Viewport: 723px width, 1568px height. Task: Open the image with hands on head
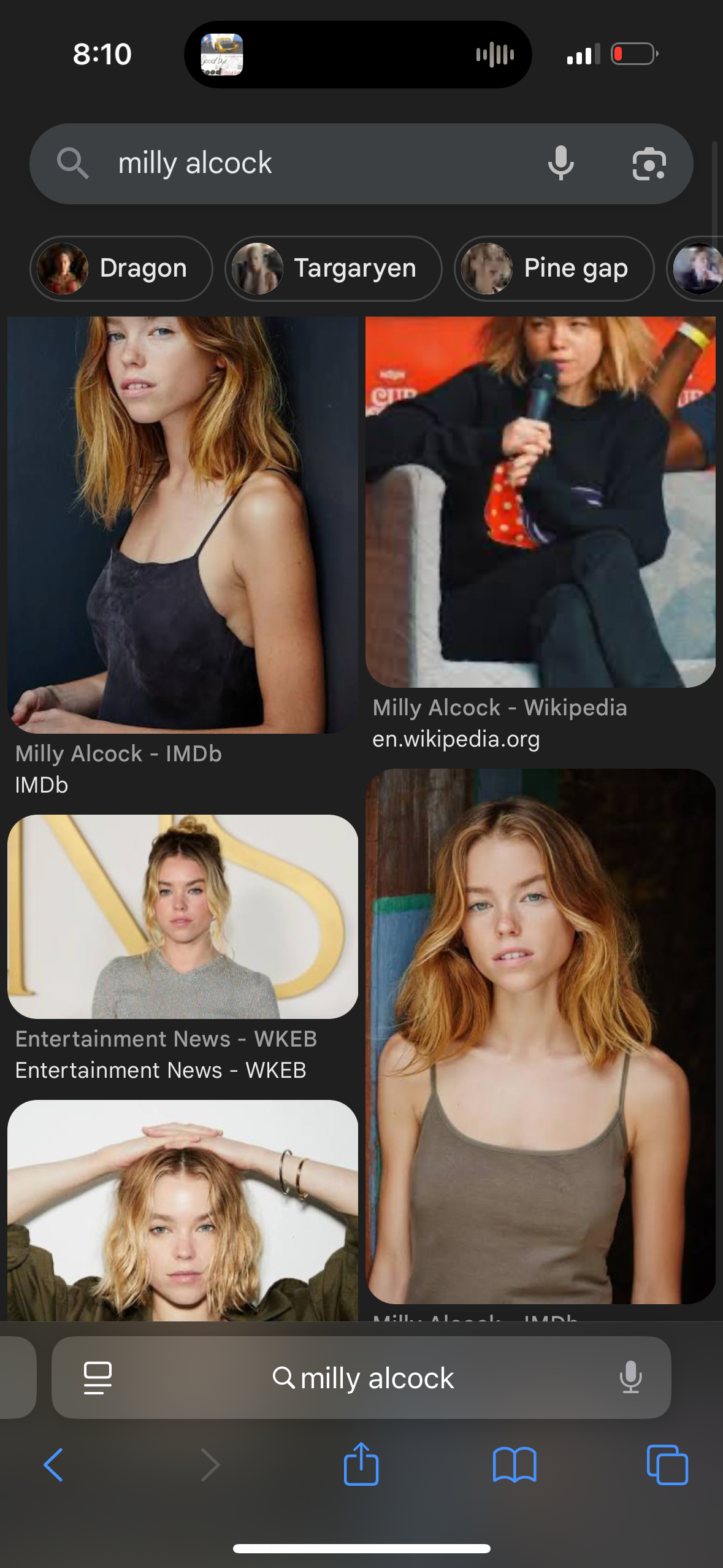(182, 1210)
